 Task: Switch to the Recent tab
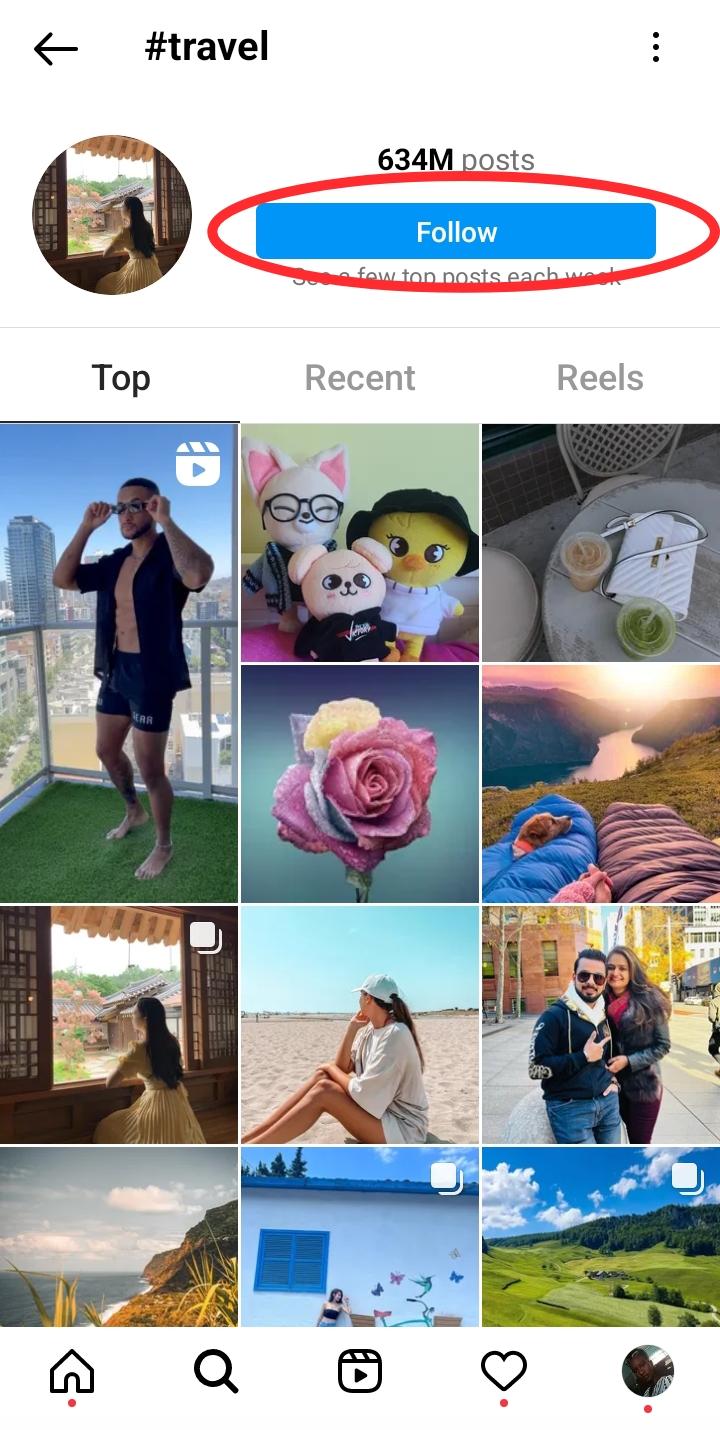point(360,378)
